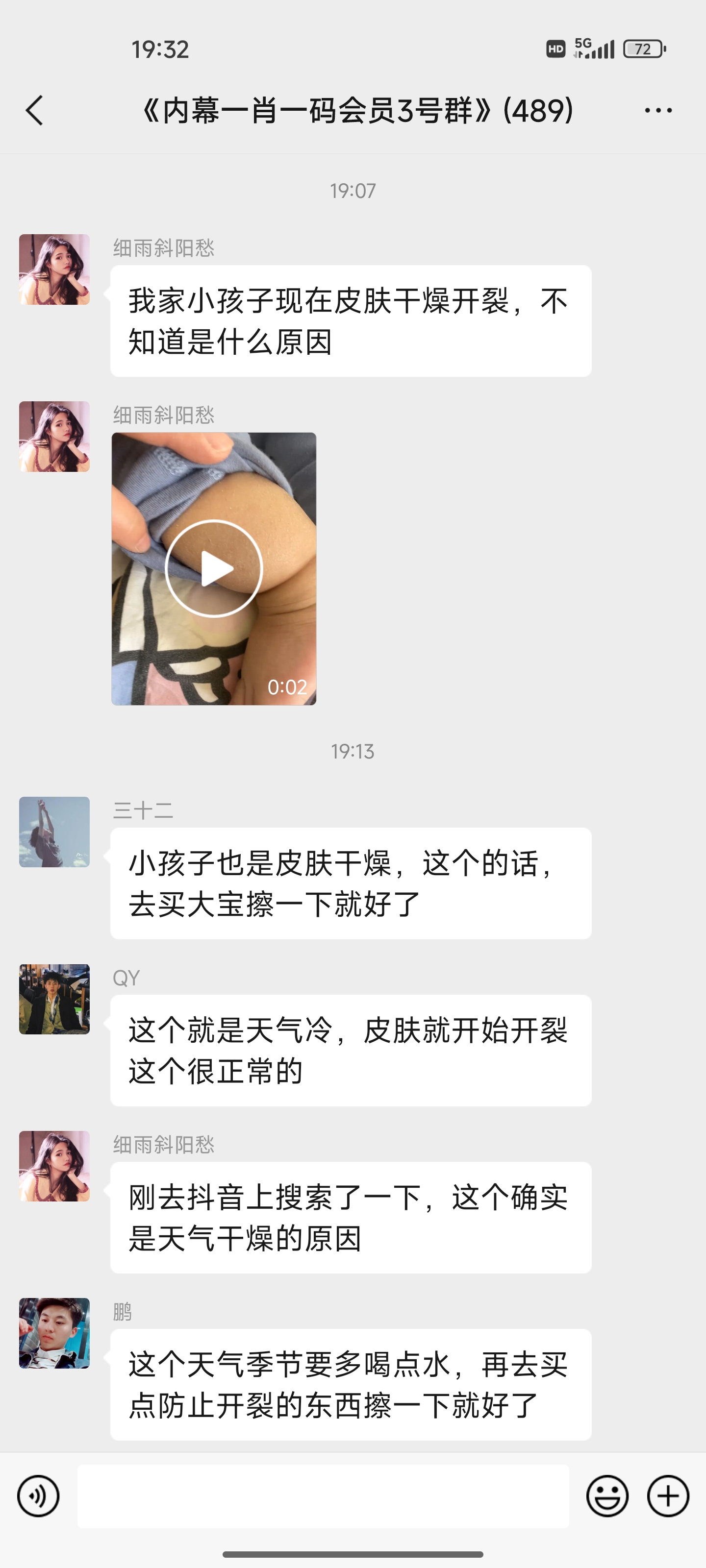Go back from the group chat
The height and width of the screenshot is (1568, 706).
[x=35, y=111]
